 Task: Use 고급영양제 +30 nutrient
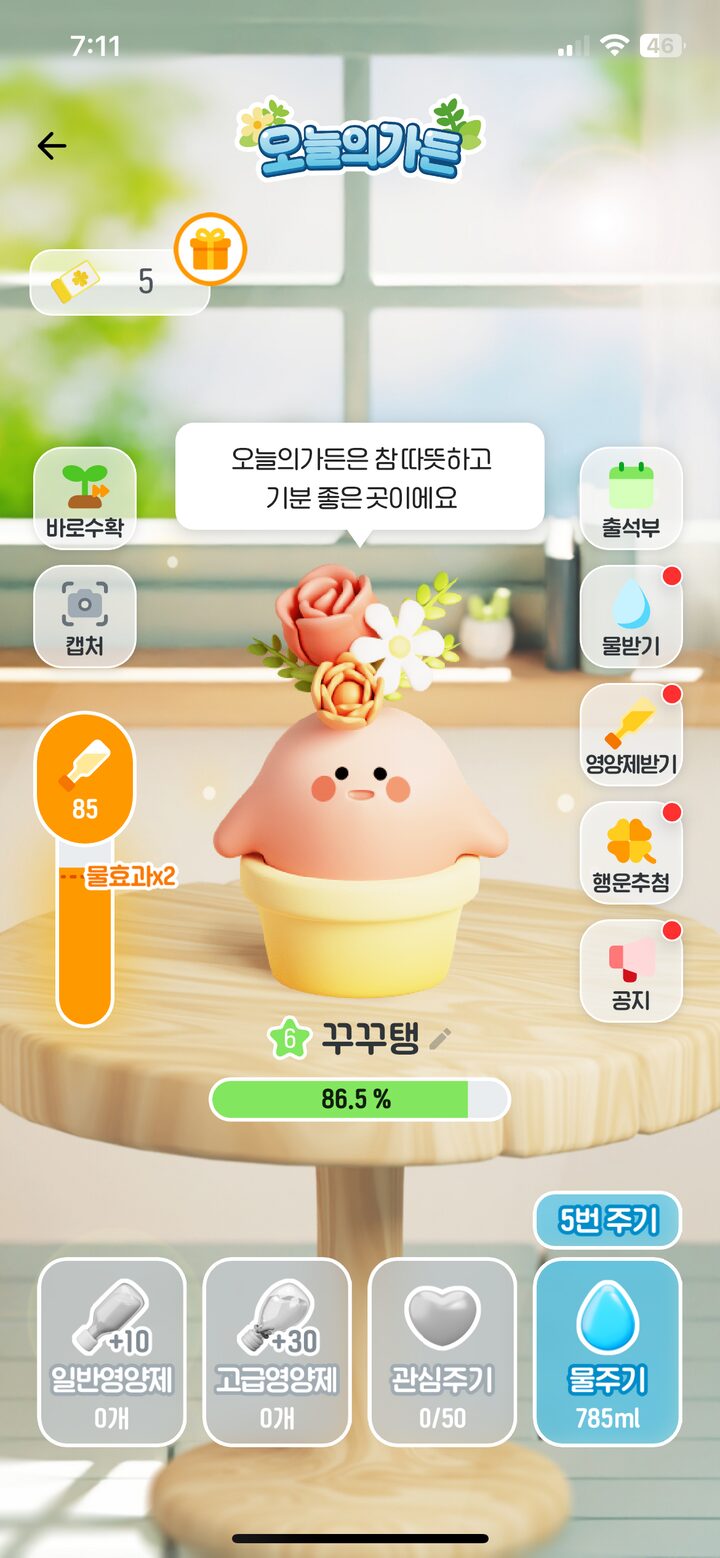point(277,1350)
